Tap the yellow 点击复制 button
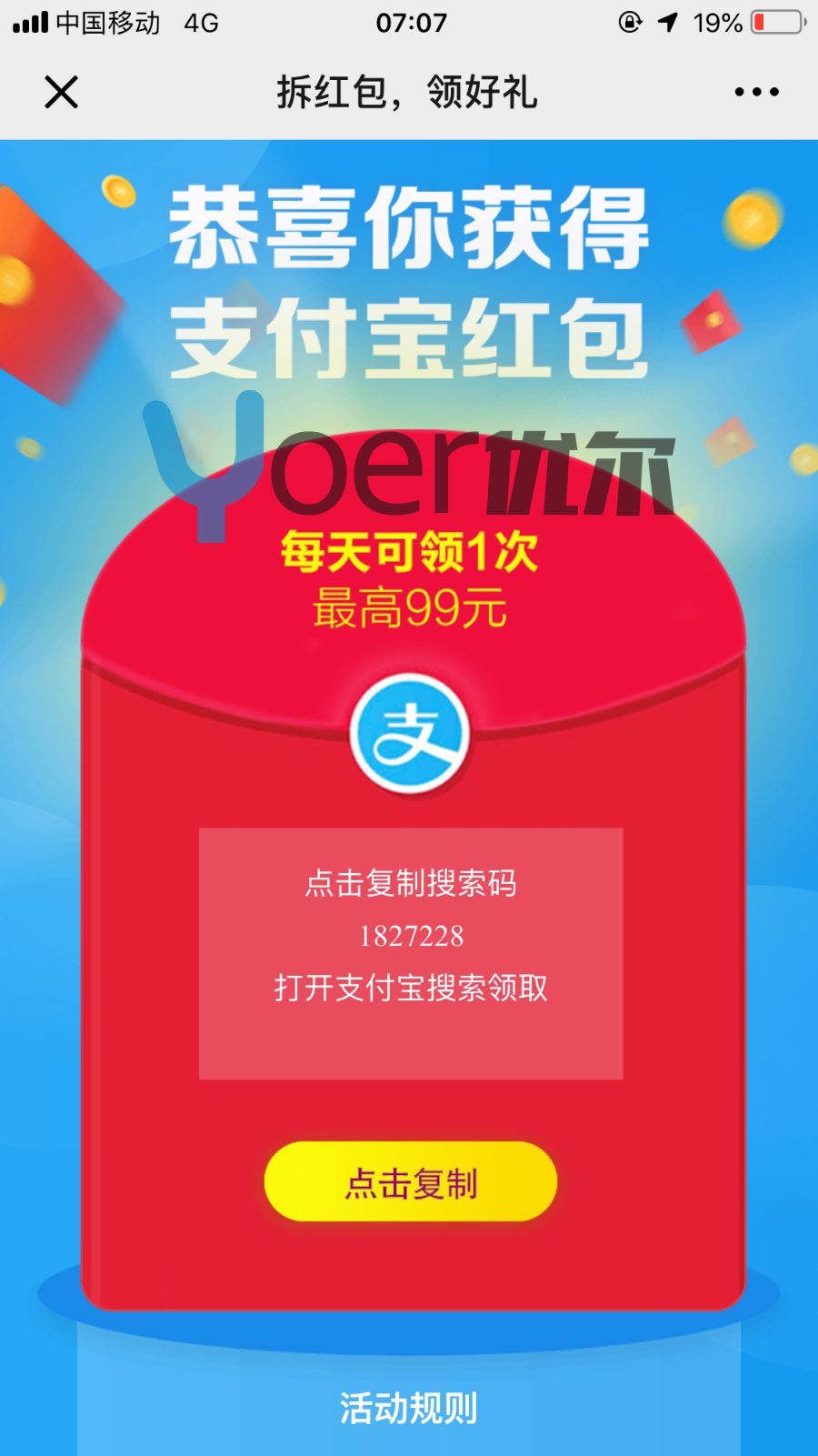818x1456 pixels. (411, 1181)
